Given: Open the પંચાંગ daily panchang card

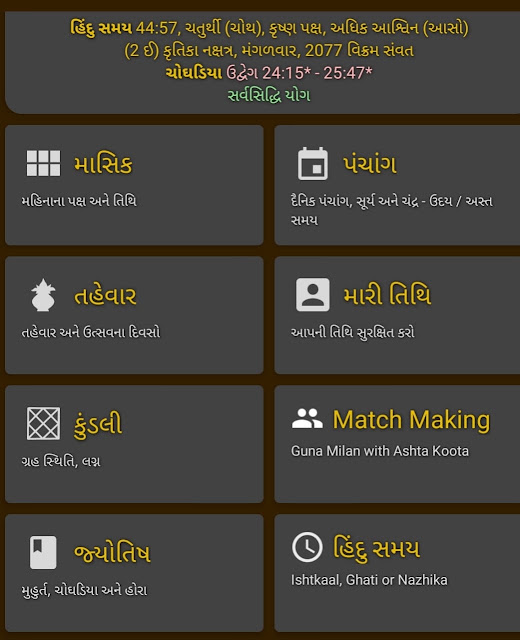Looking at the screenshot, I should pyautogui.click(x=397, y=185).
